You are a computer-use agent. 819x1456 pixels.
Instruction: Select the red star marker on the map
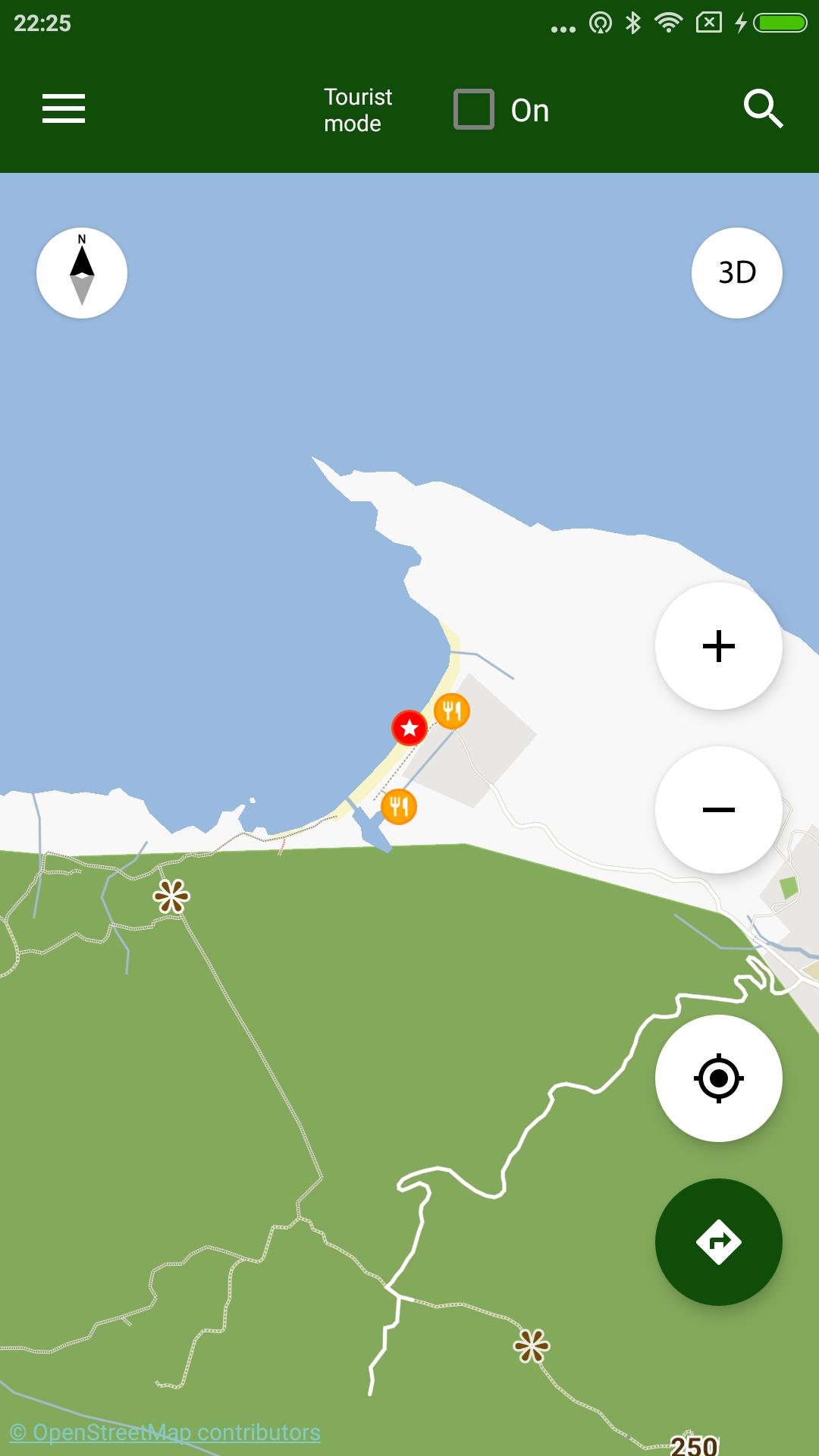409,728
